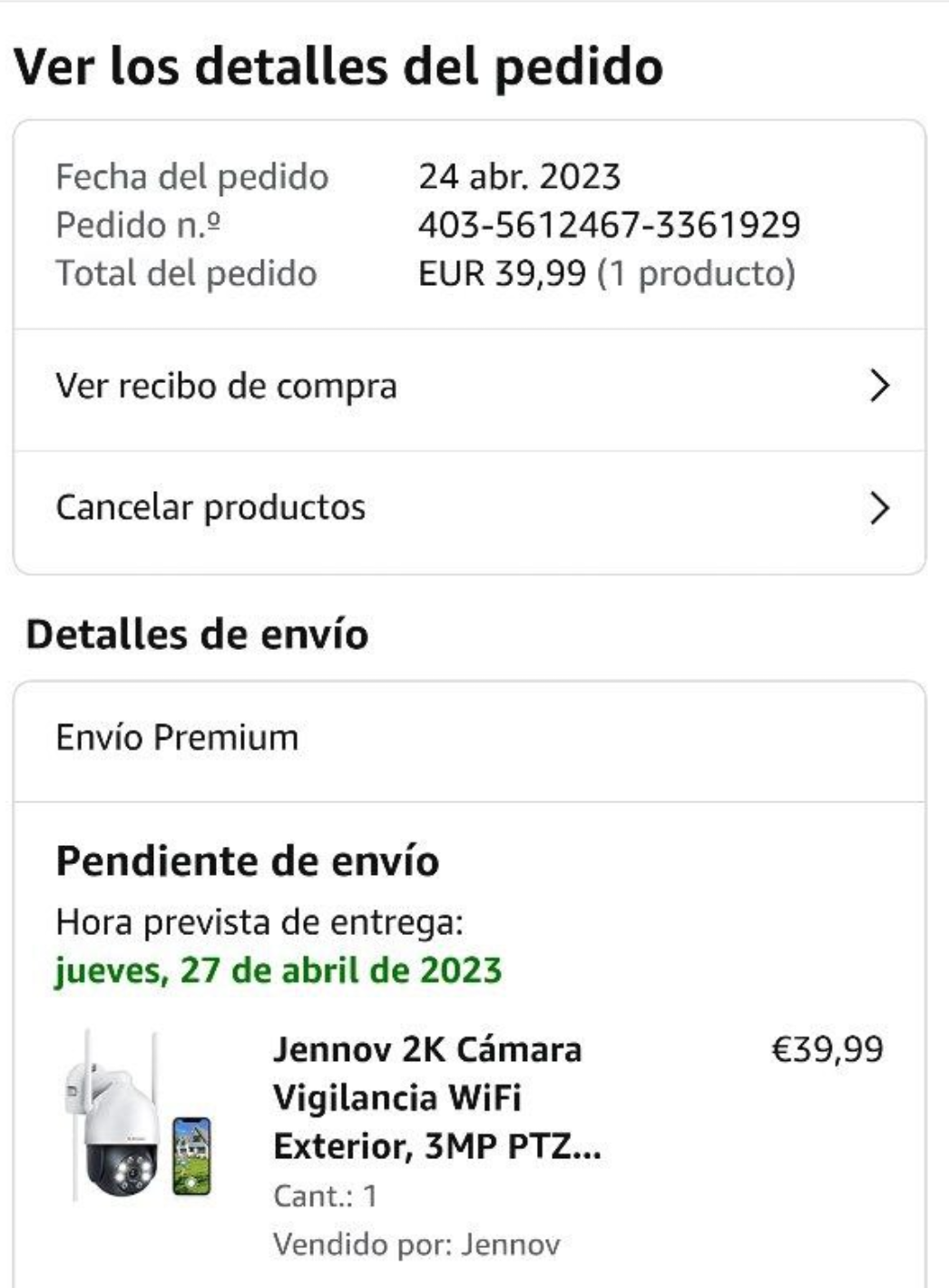
Task: Open Ver recibo de compra
Action: point(468,387)
